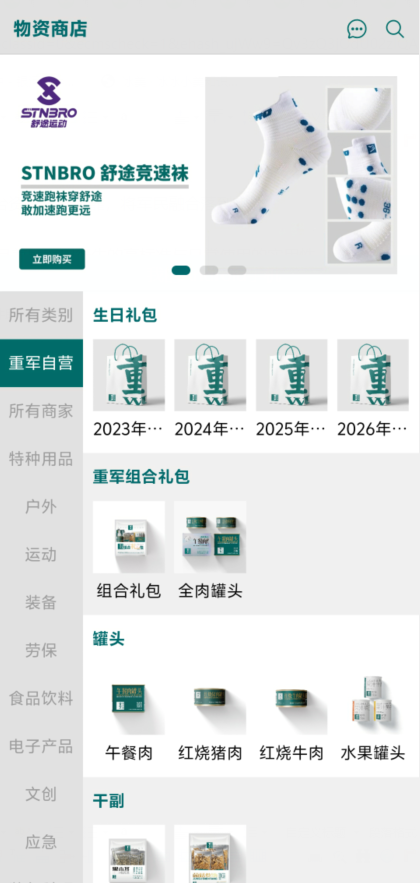Screen dimensions: 420x883
Task: Open the 红烧猪肉 canned product
Action: (210, 713)
